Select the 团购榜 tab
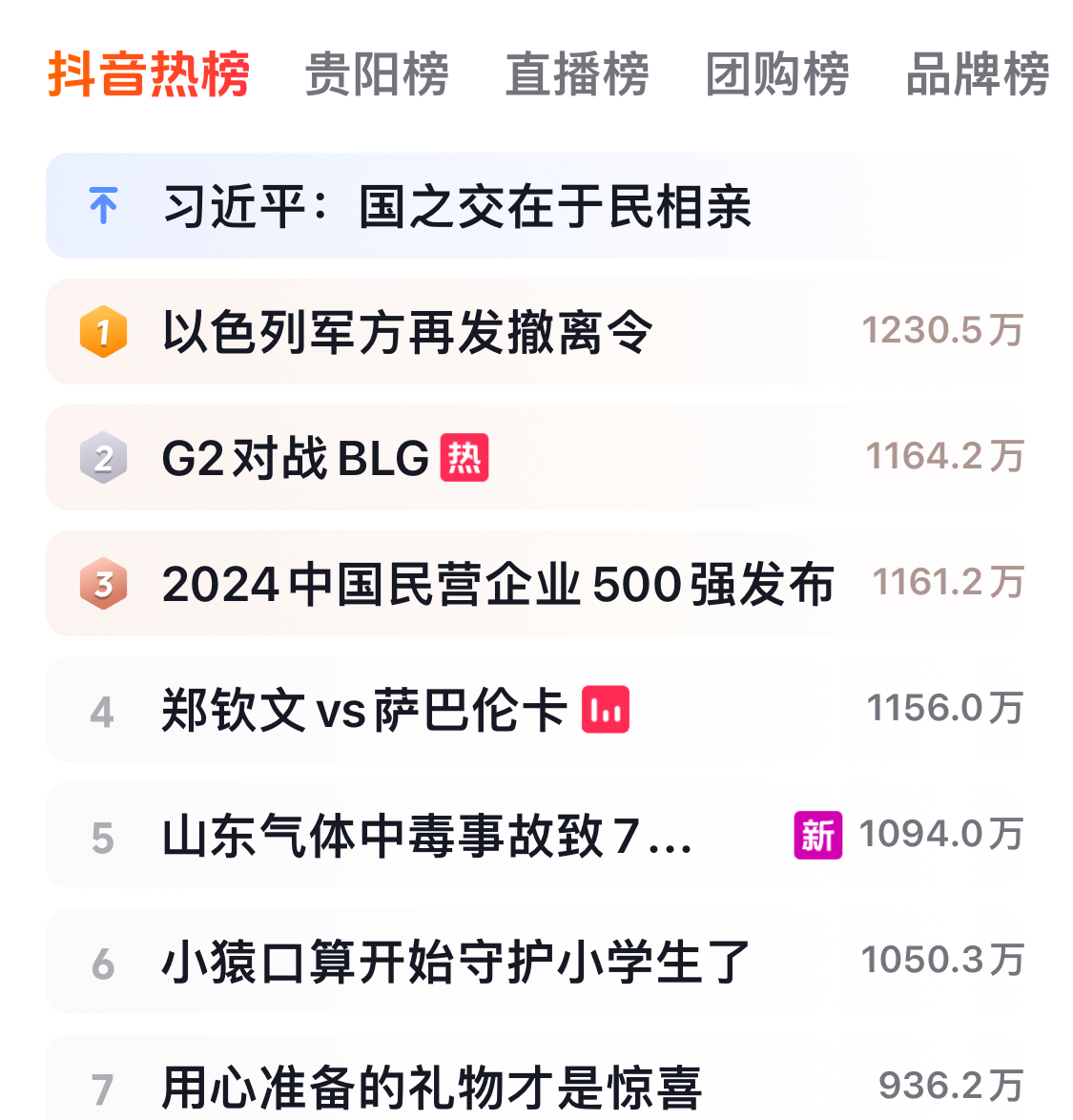1073x1120 pixels. click(x=776, y=74)
